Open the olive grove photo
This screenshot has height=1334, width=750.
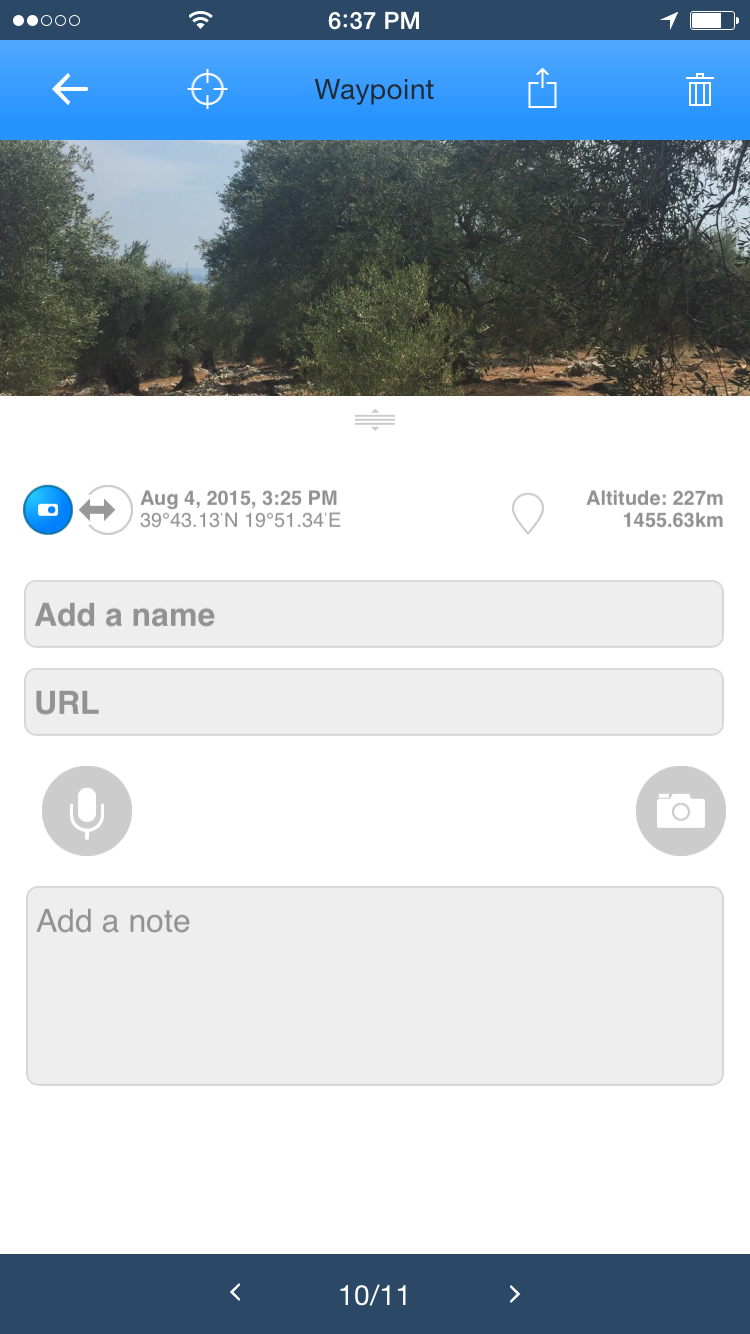click(x=375, y=268)
